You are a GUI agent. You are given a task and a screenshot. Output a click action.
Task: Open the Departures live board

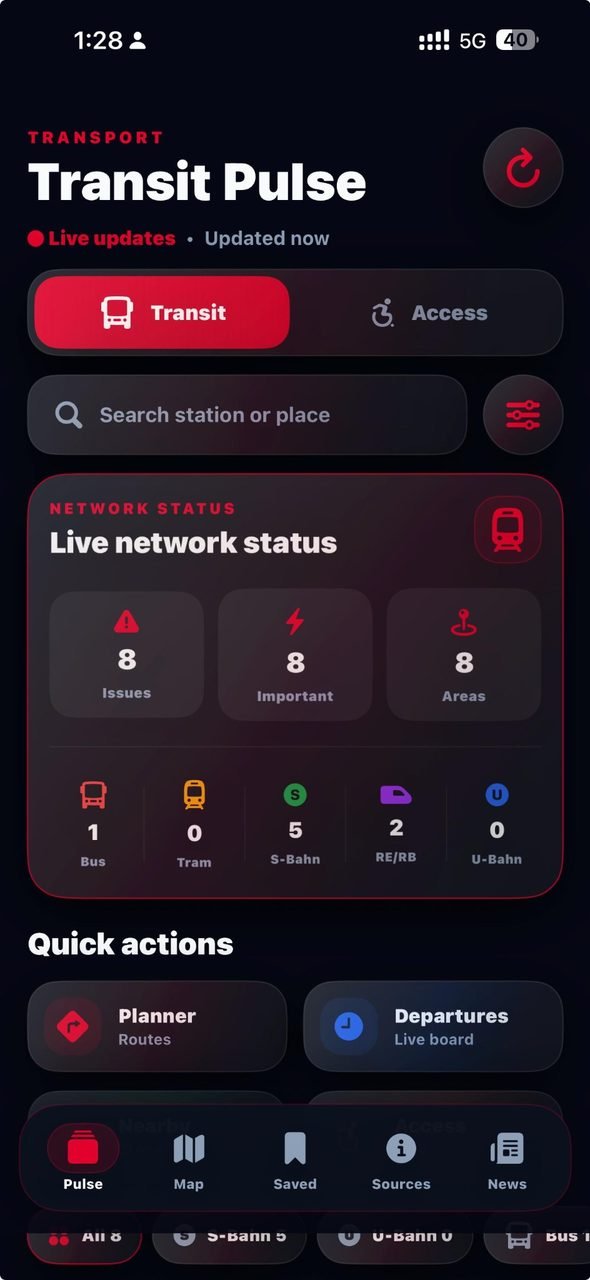tap(433, 1026)
